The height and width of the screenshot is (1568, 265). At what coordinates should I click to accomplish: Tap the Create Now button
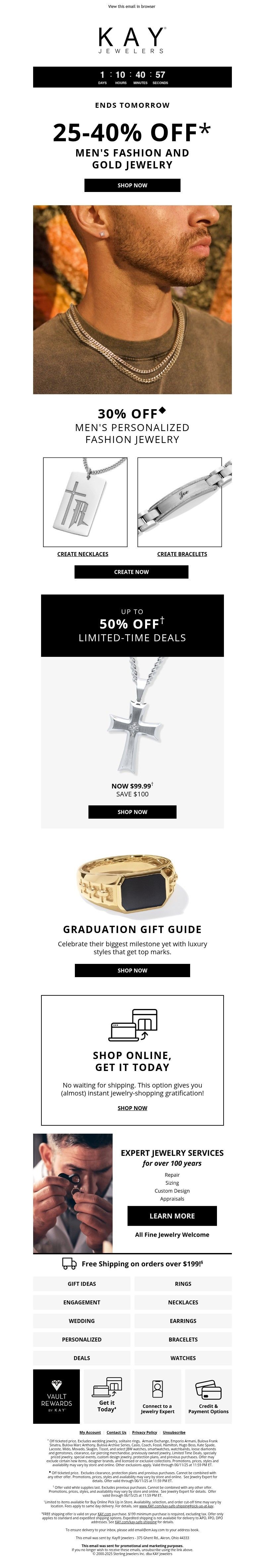(x=131, y=572)
